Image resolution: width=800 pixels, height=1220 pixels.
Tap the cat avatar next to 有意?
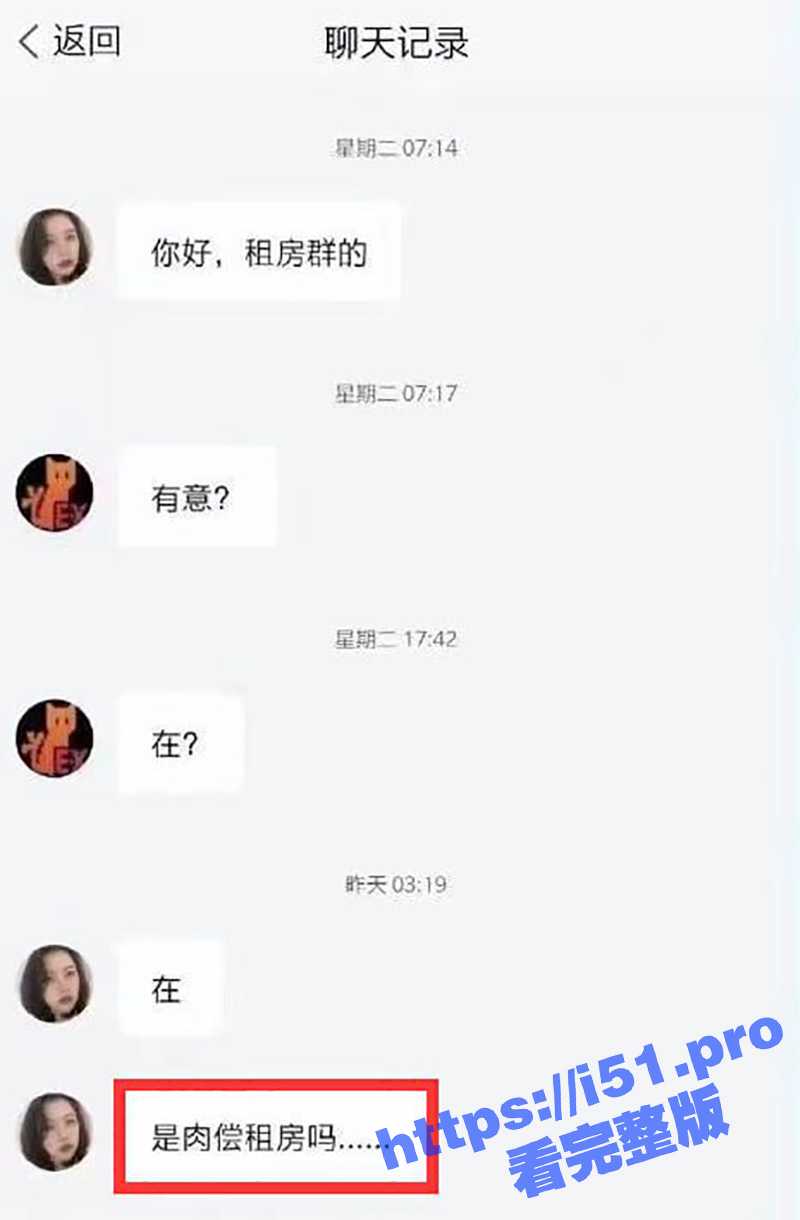tap(56, 494)
